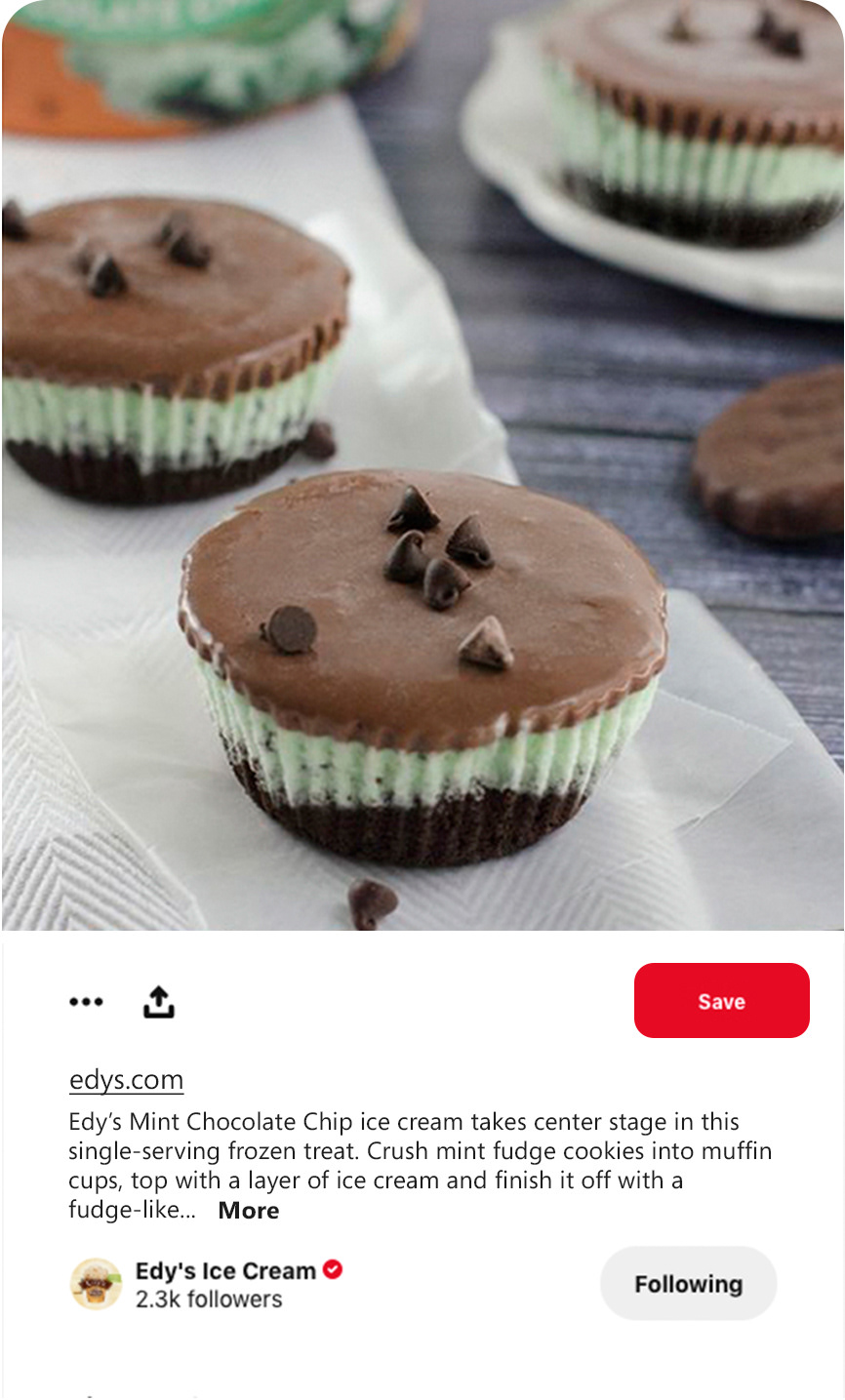Save this pin

[721, 1001]
